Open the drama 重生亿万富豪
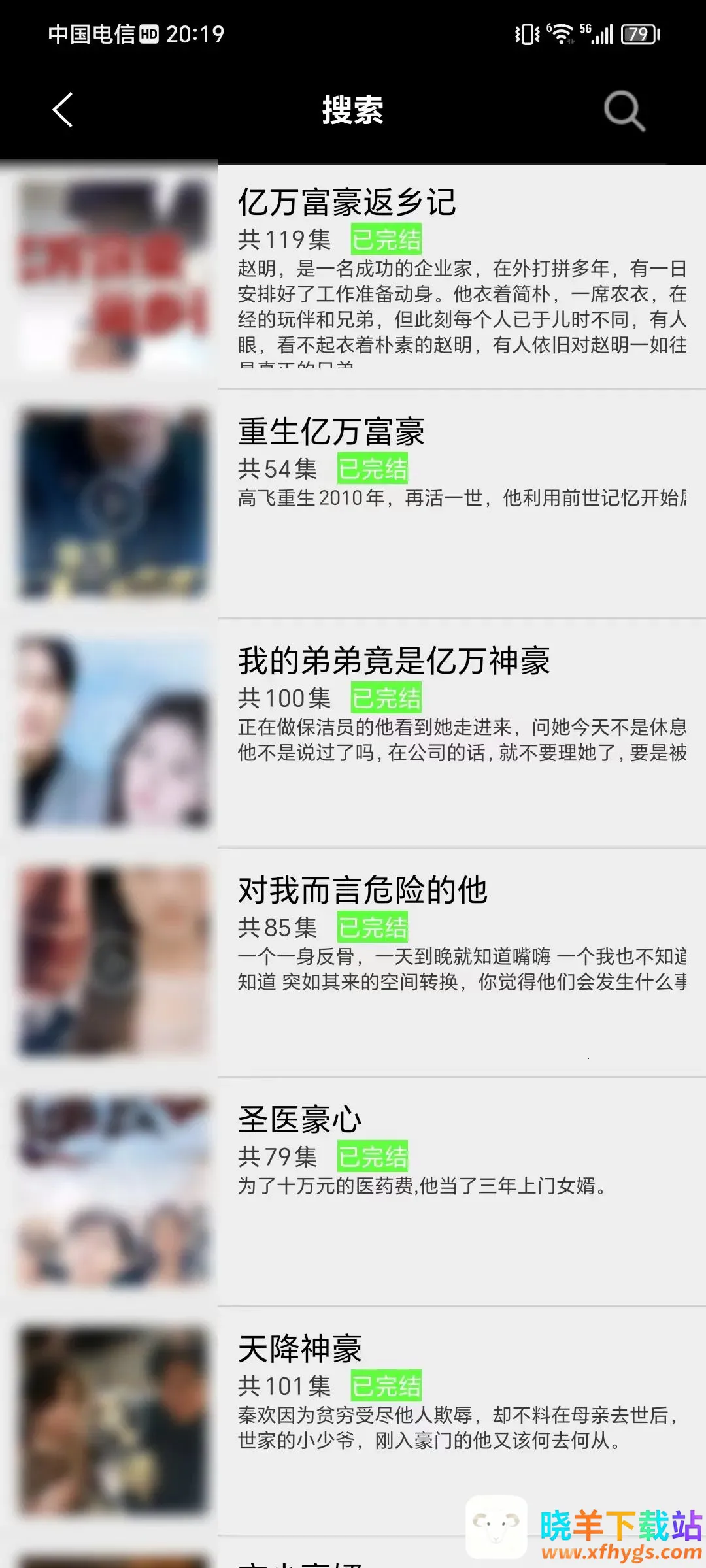 pos(331,432)
